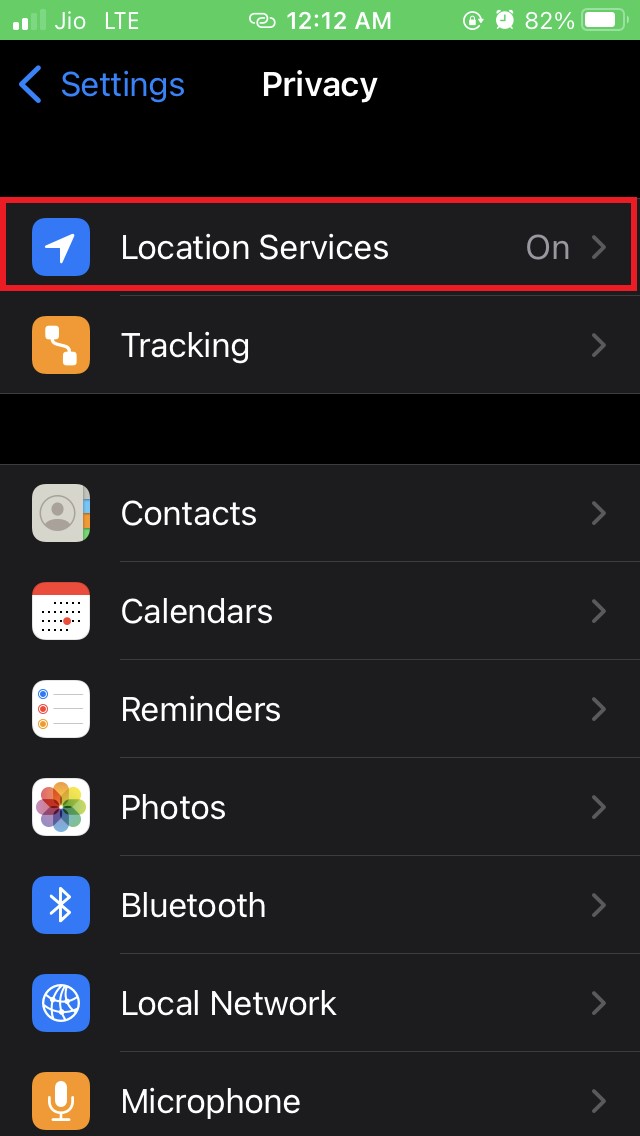Open the Tracking privacy row
The image size is (640, 1136).
(x=320, y=345)
